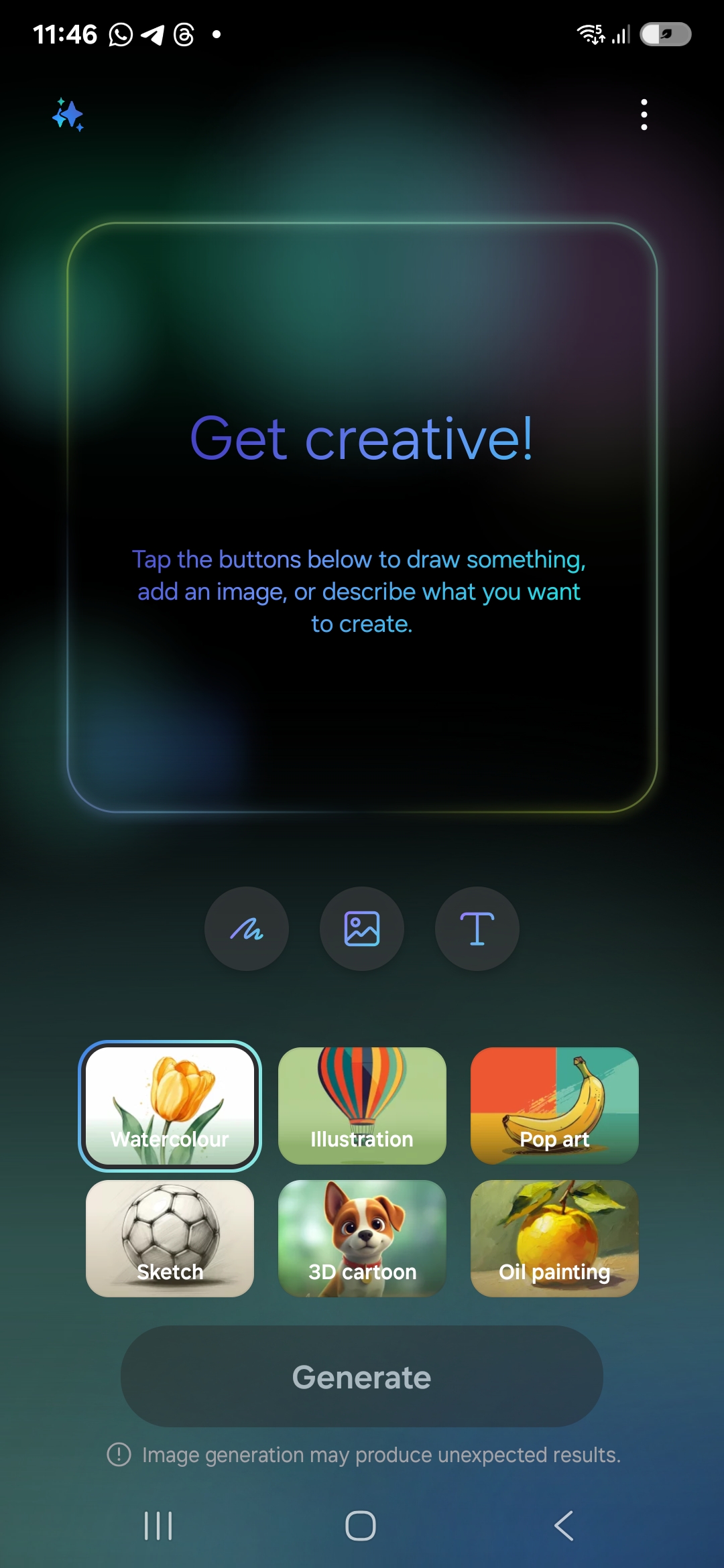Tap the sparkle AI icon at top
This screenshot has height=1568, width=724.
click(68, 115)
